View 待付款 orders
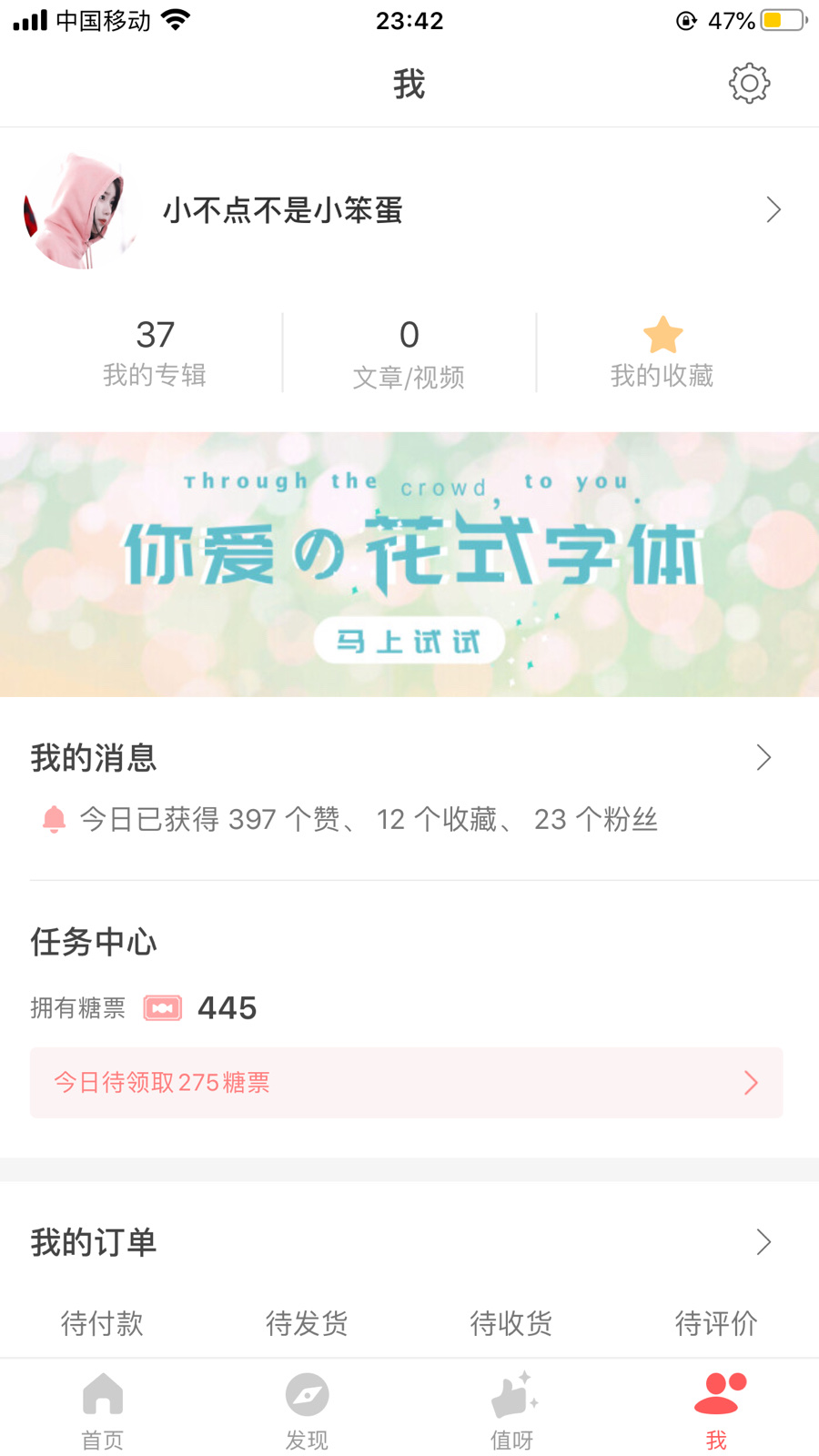 click(102, 1322)
